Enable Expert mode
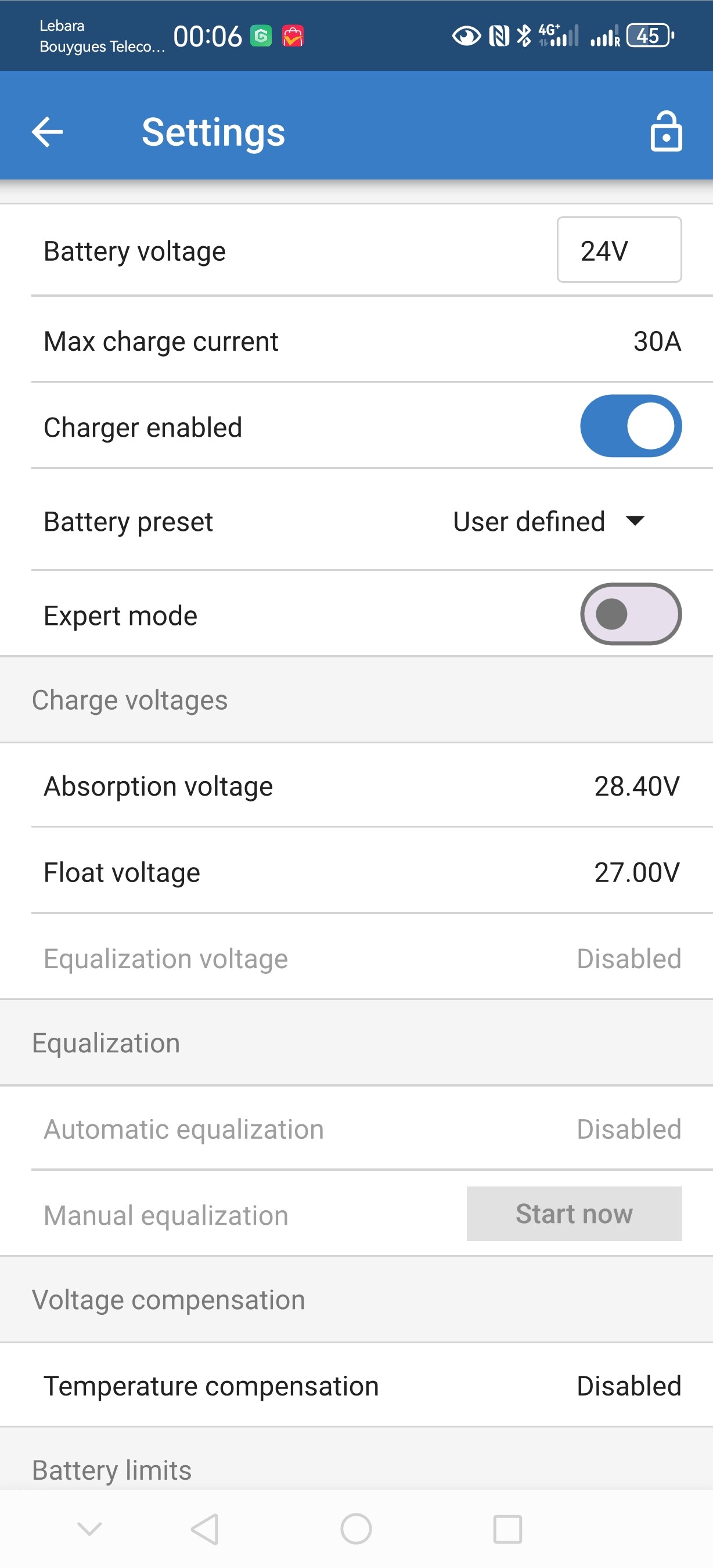 631,614
